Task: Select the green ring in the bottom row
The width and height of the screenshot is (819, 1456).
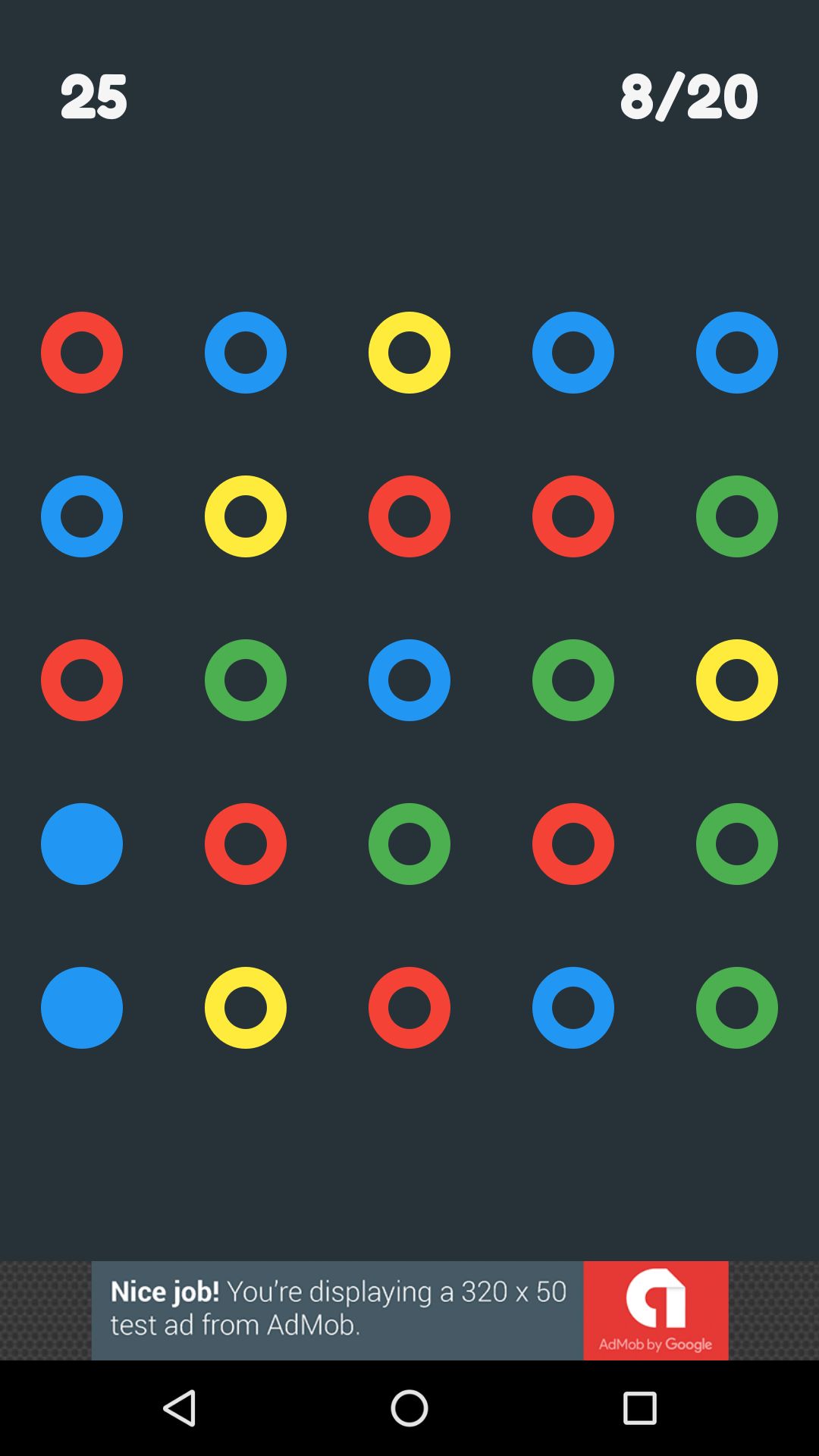Action: point(737,1008)
